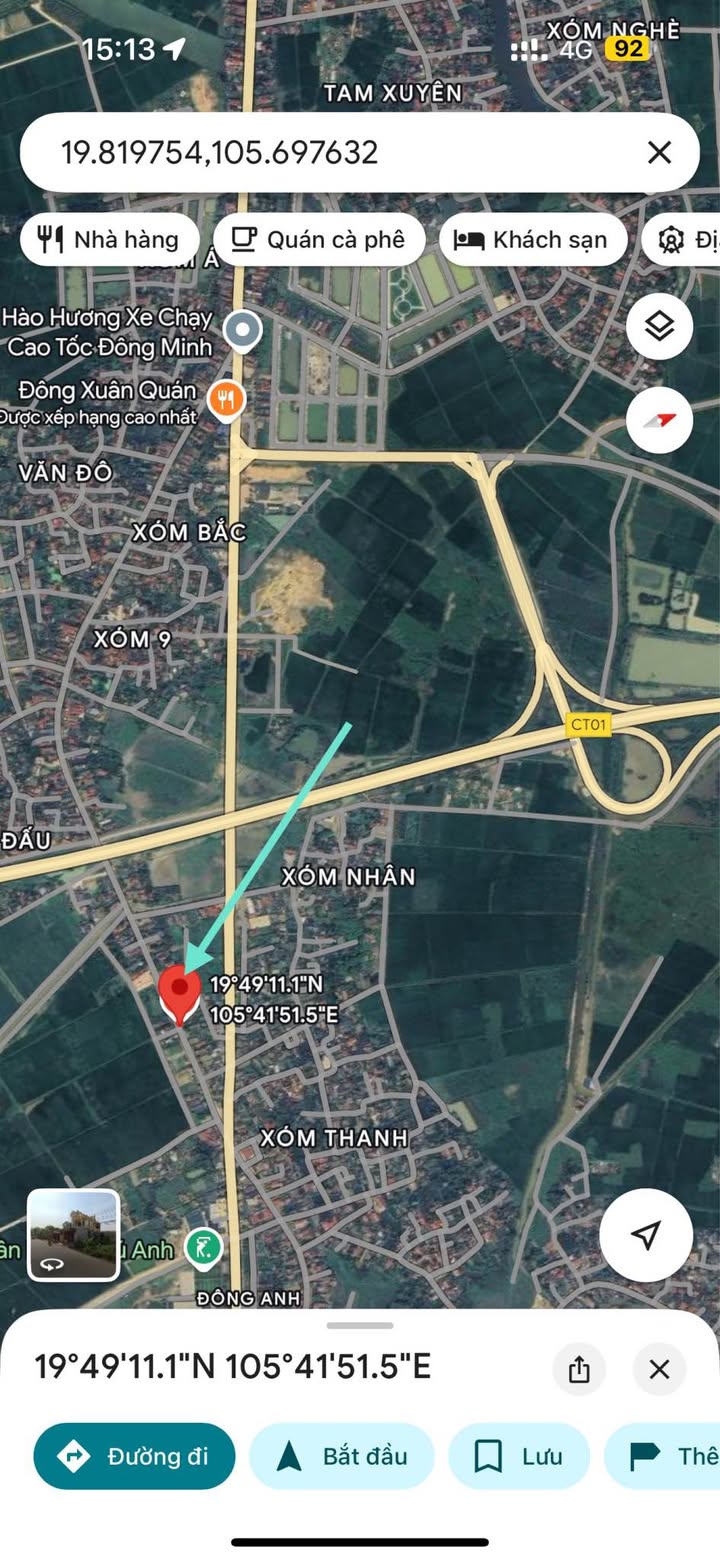The image size is (720, 1560).
Task: Open the map layers selector
Action: click(659, 326)
